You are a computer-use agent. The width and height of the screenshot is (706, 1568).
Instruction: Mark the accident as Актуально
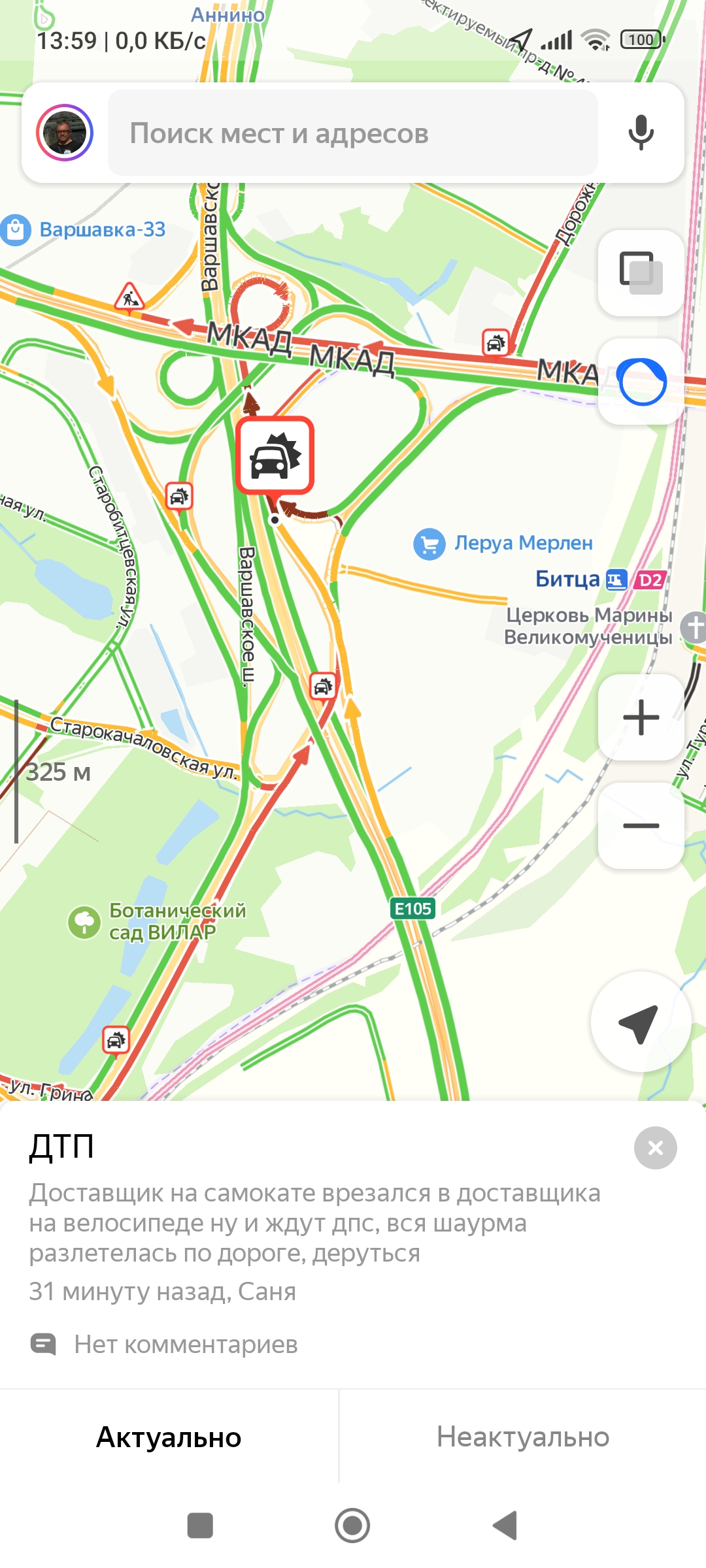tap(169, 1437)
